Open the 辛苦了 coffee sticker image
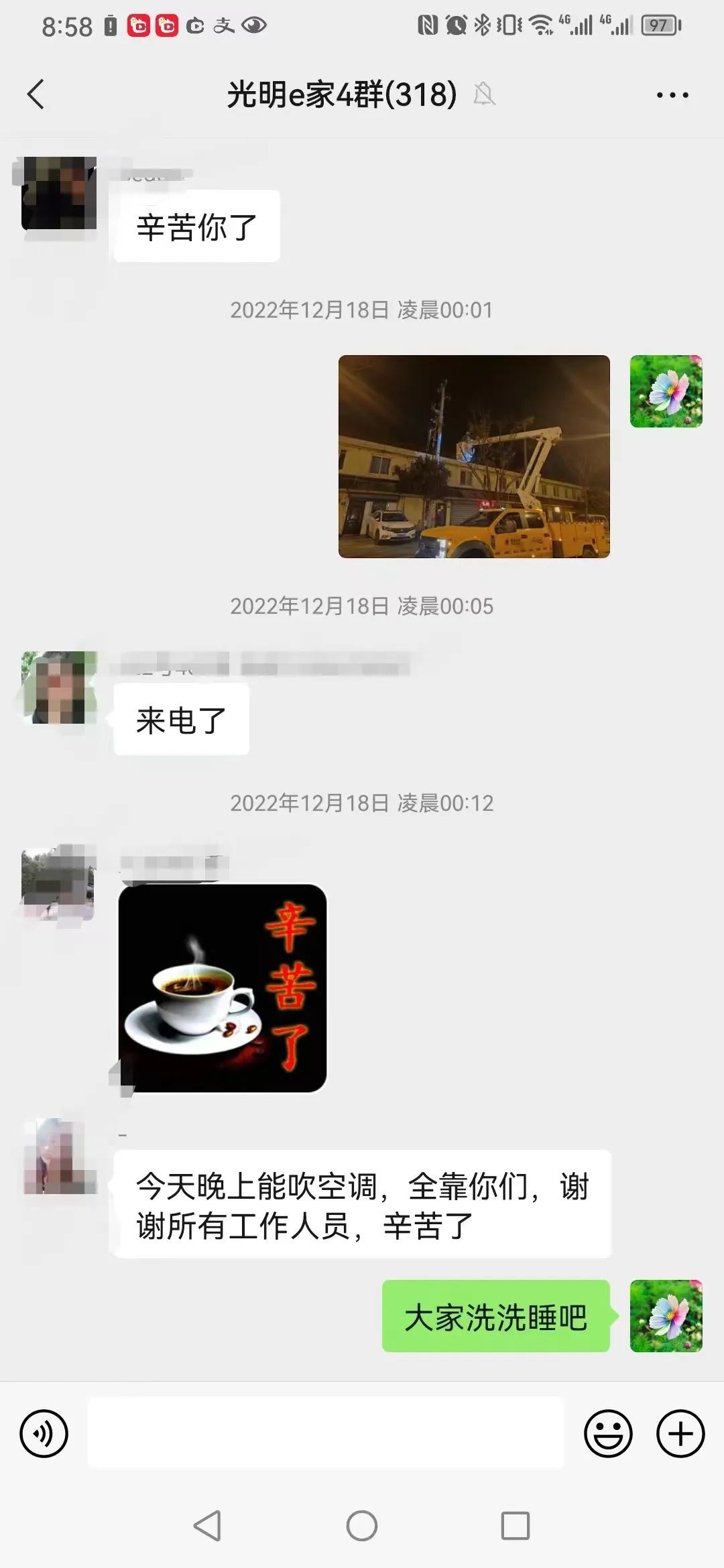The height and width of the screenshot is (1568, 724). (x=223, y=988)
